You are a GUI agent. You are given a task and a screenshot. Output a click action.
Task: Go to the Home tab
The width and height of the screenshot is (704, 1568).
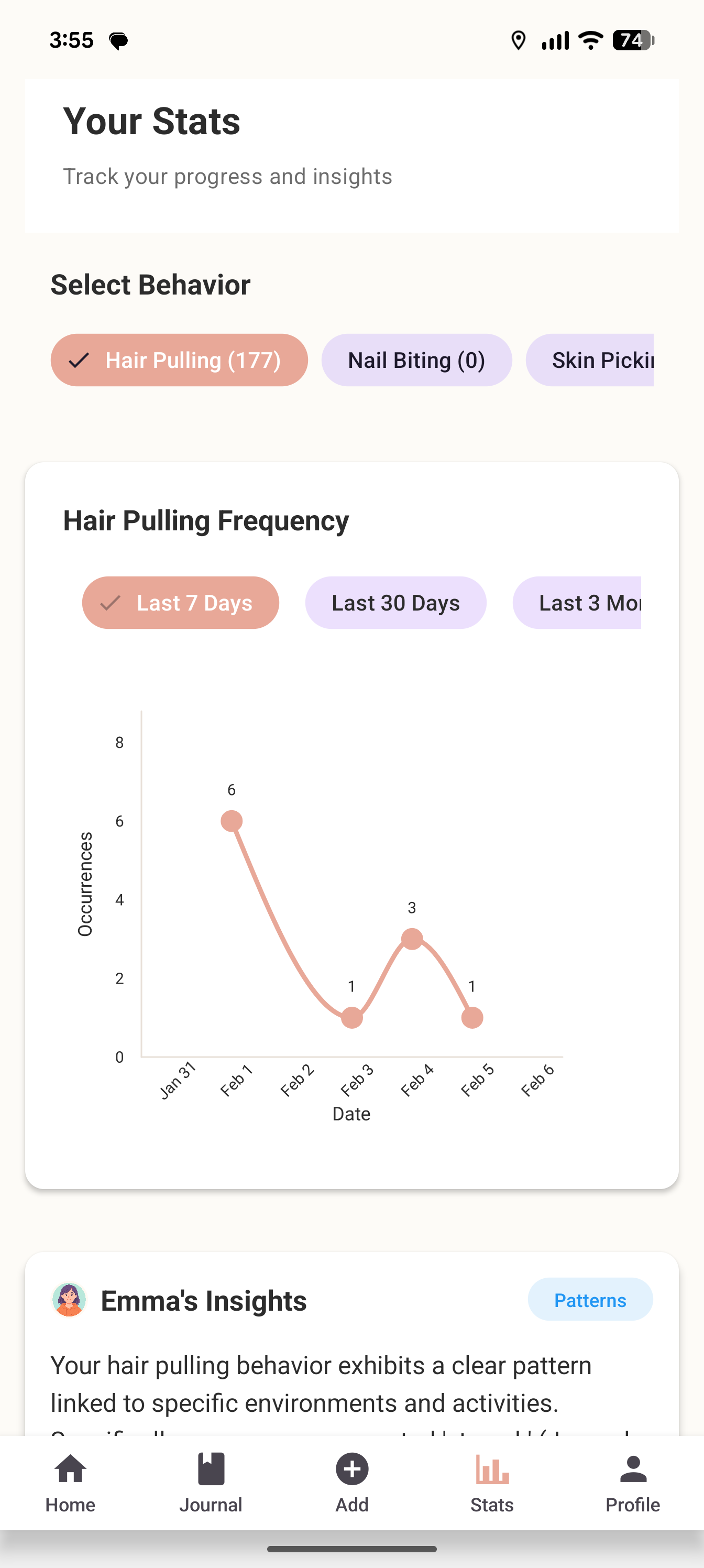click(71, 1483)
